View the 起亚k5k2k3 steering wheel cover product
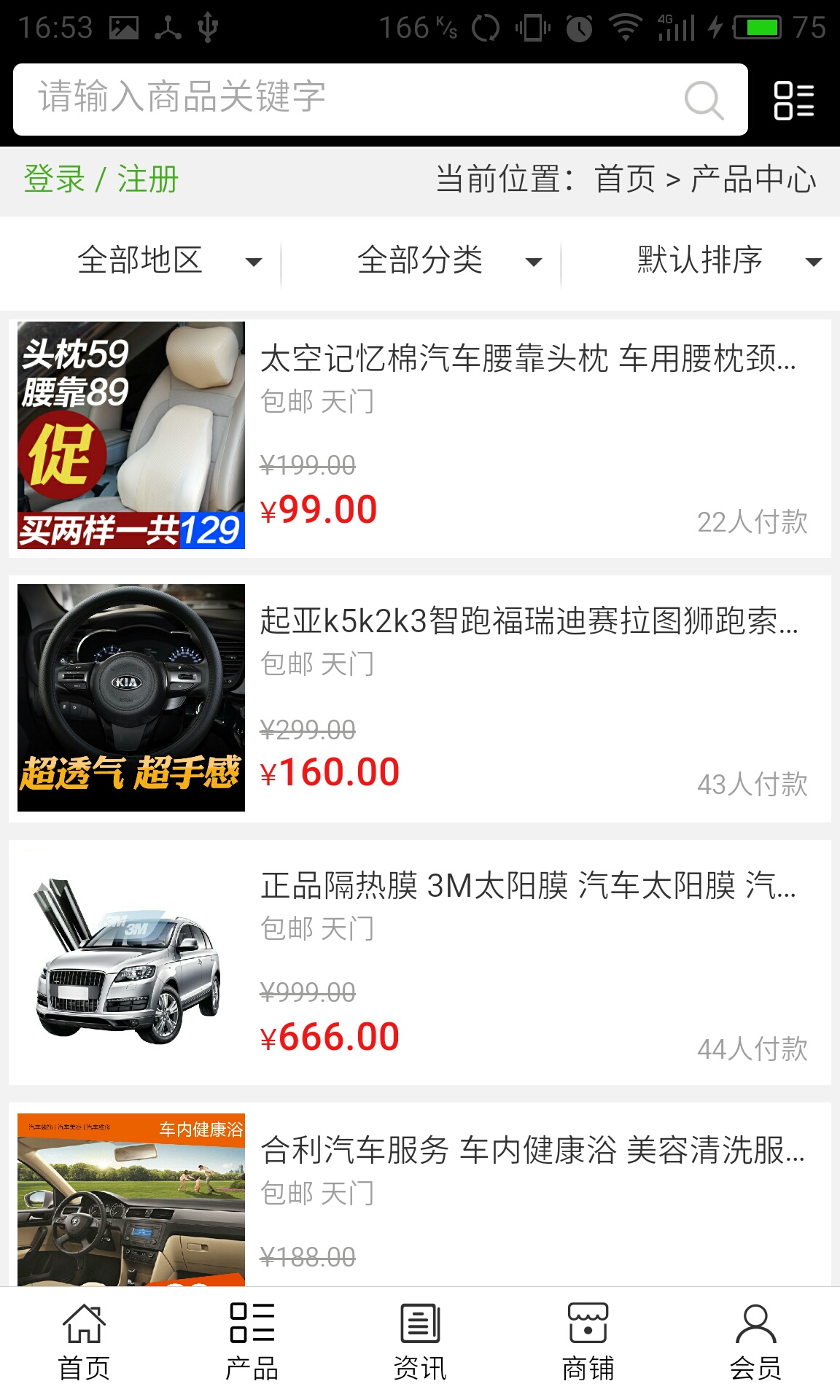Screen dimensions: 840x1400 click(x=528, y=621)
